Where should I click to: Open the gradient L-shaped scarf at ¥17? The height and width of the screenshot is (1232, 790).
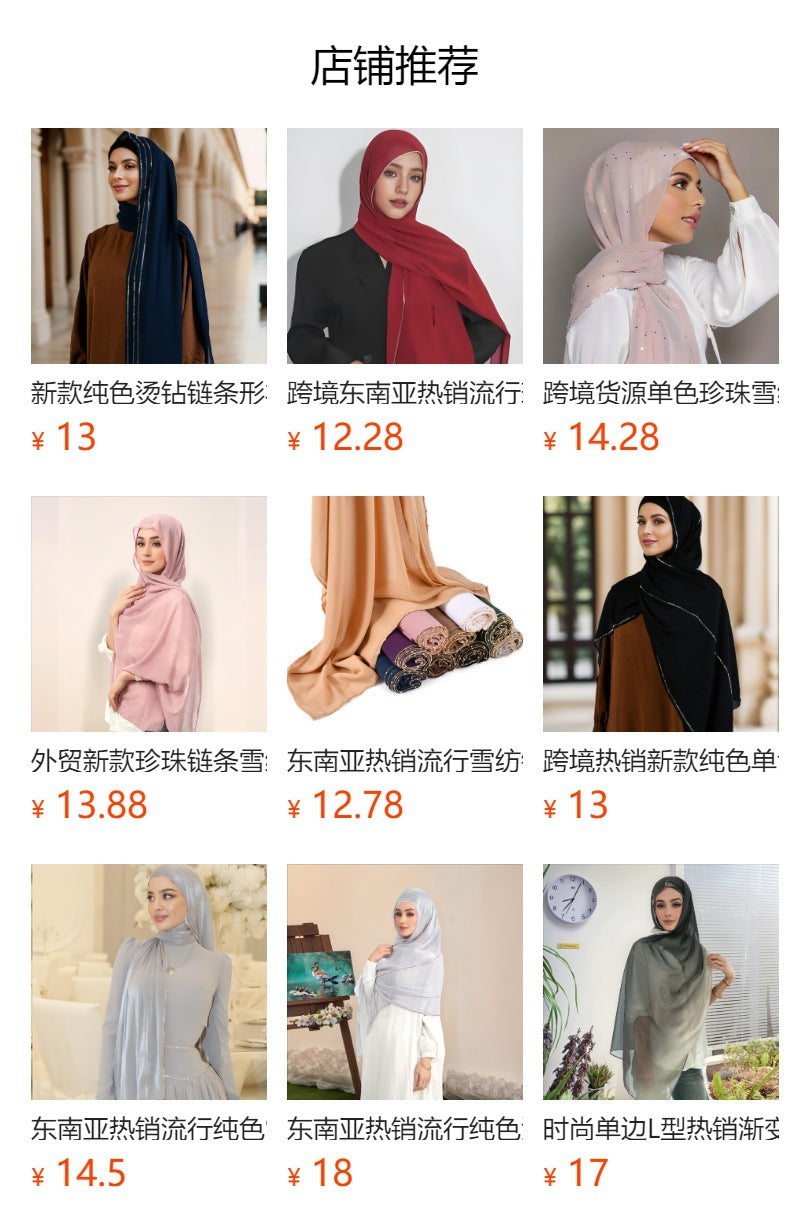click(660, 982)
